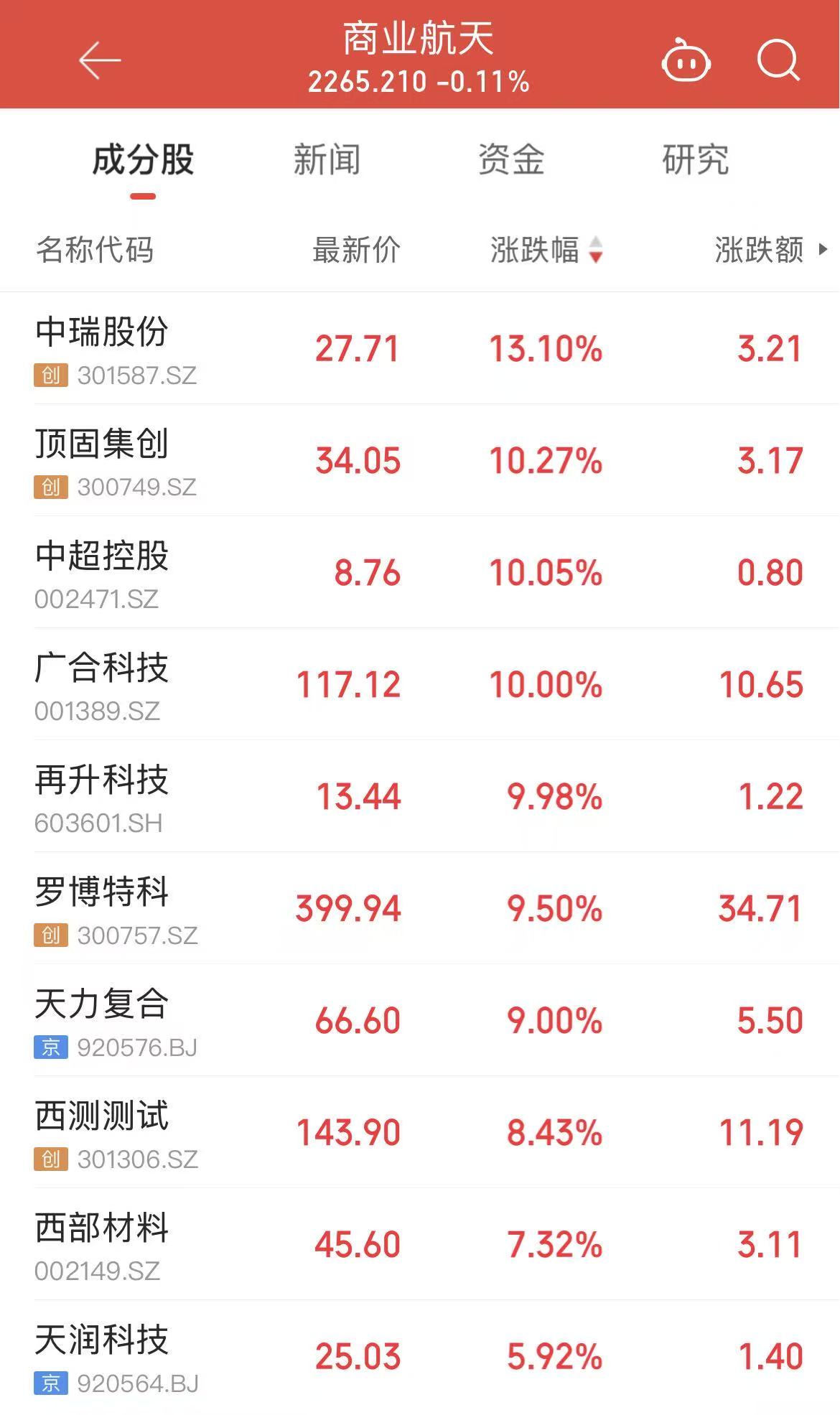Go back using the top arrow
The height and width of the screenshot is (1415, 840).
99,60
